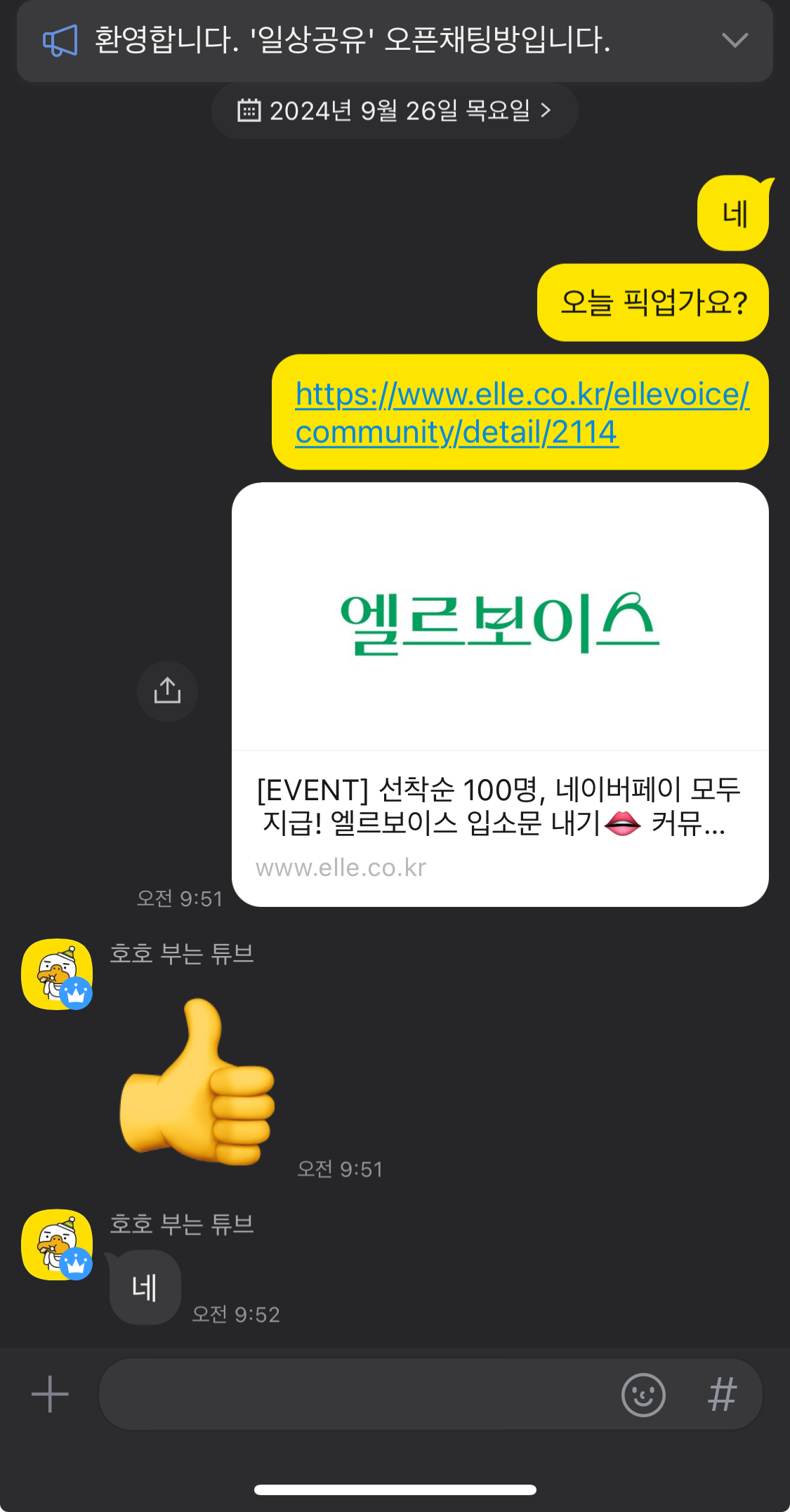Open the elle.co.kr community detail link
The height and width of the screenshot is (1512, 790).
[x=522, y=413]
